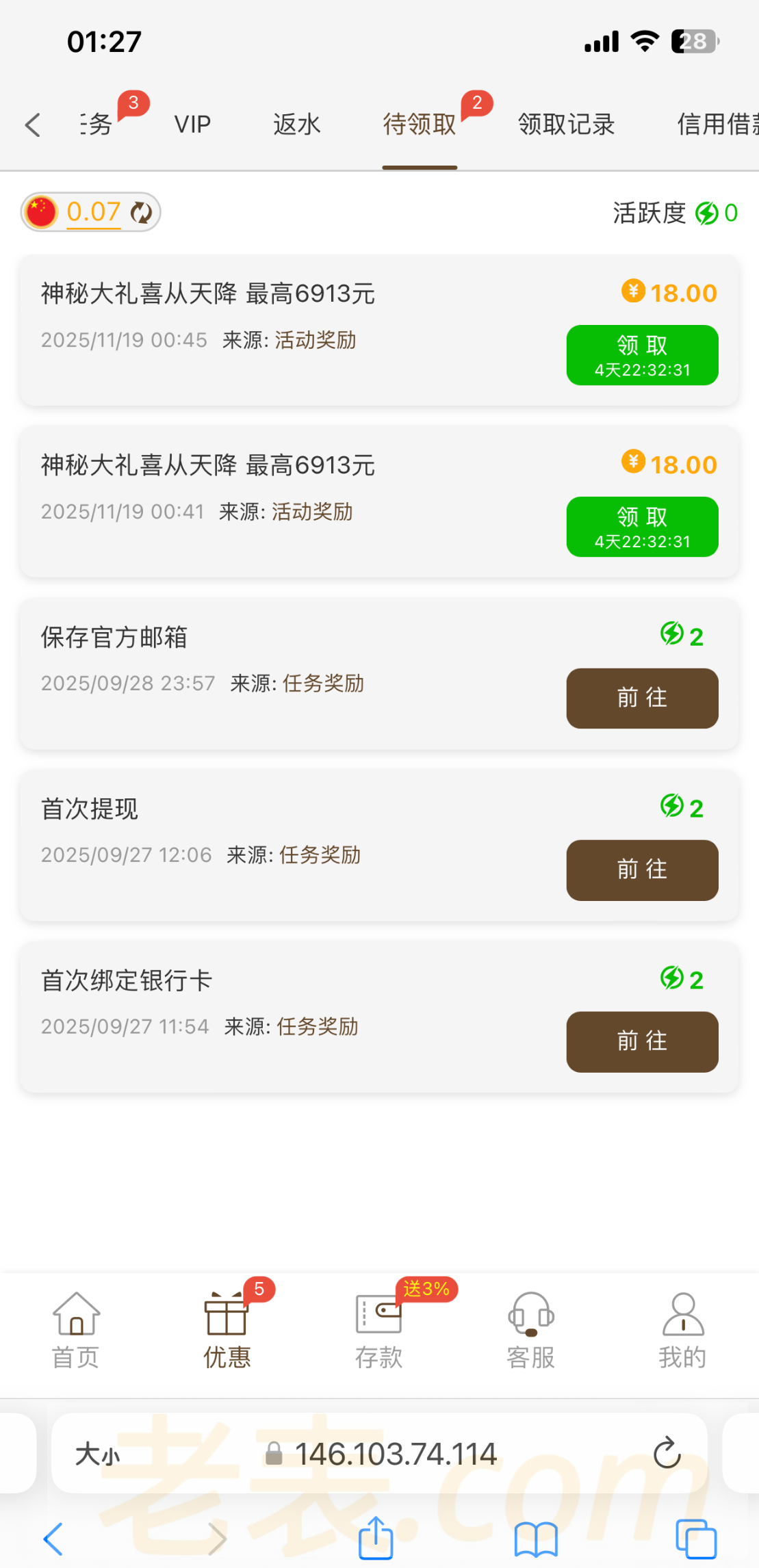The width and height of the screenshot is (759, 1568).
Task: Open the 返水 tab
Action: pos(296,125)
